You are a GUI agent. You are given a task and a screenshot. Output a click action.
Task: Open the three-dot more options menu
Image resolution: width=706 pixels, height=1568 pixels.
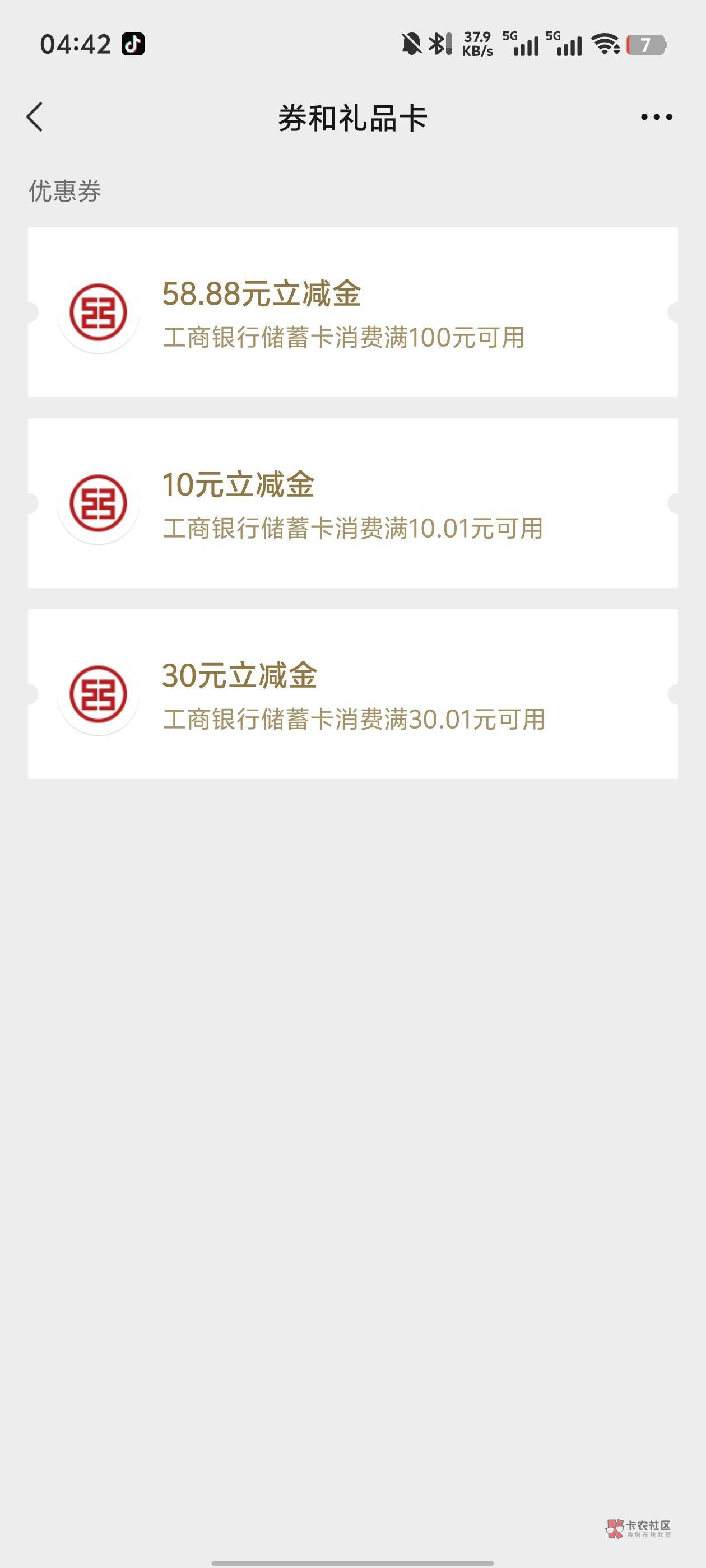(656, 117)
